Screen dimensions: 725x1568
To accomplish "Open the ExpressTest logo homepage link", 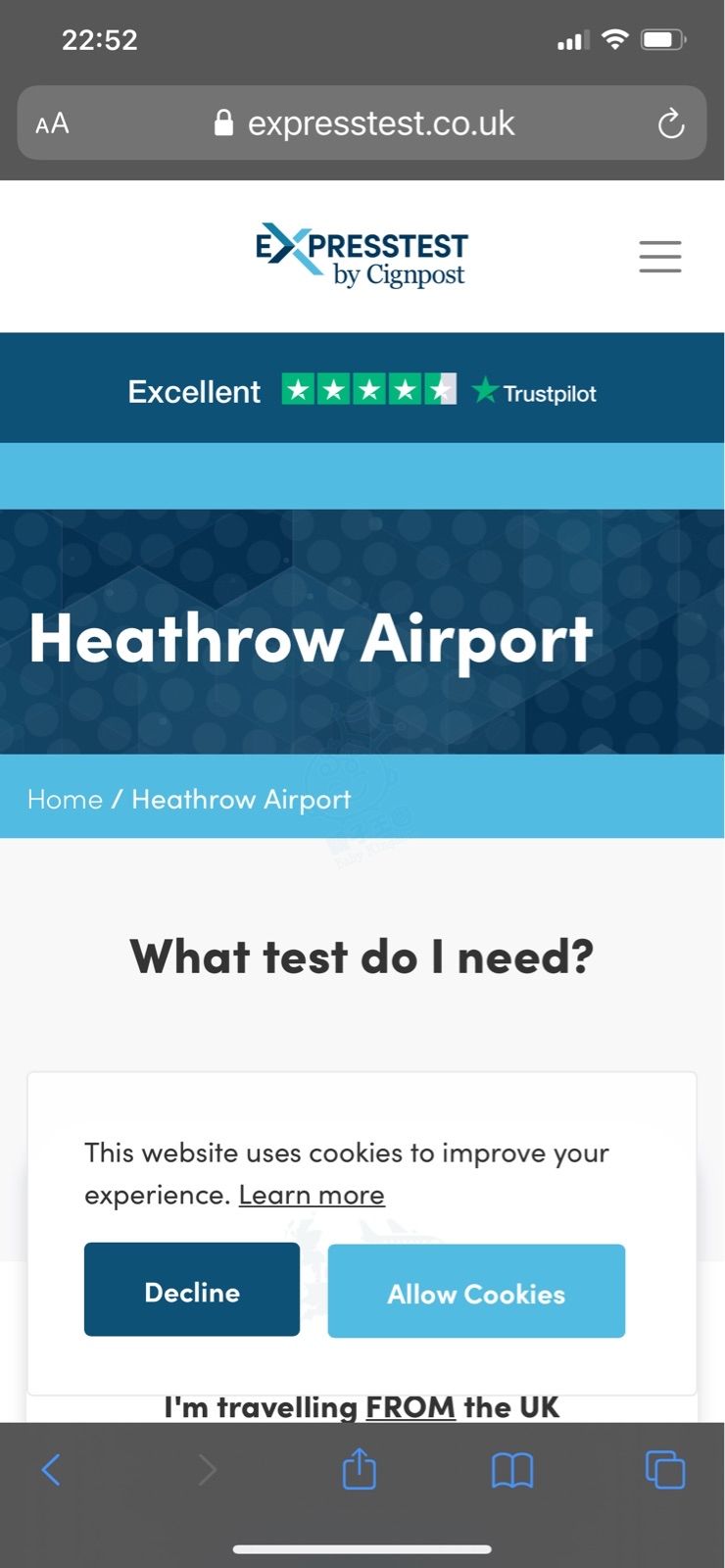I will tap(362, 256).
